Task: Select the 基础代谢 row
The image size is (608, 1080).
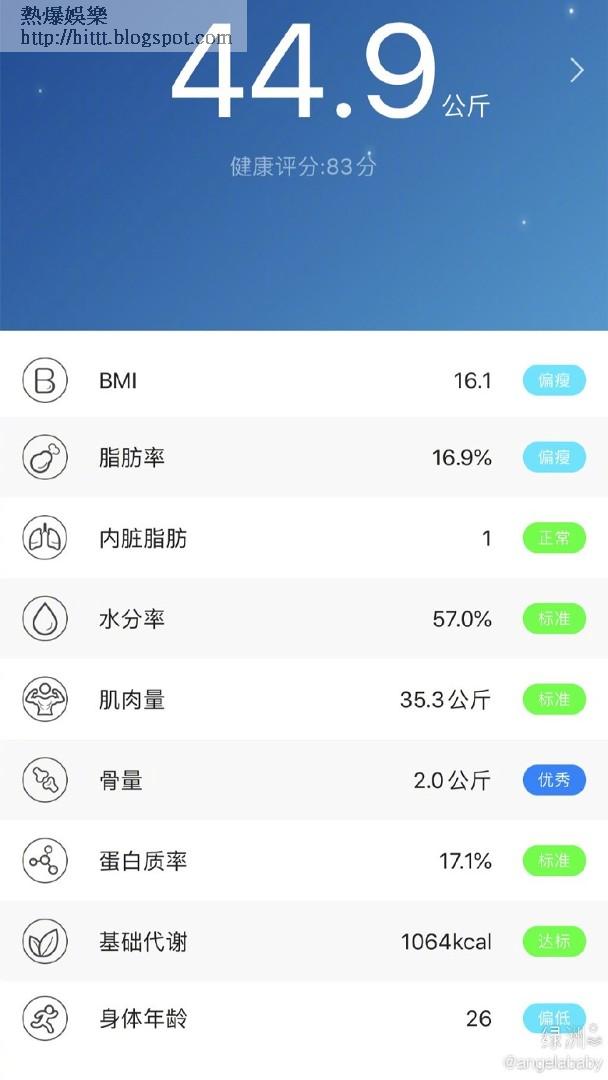Action: (304, 941)
